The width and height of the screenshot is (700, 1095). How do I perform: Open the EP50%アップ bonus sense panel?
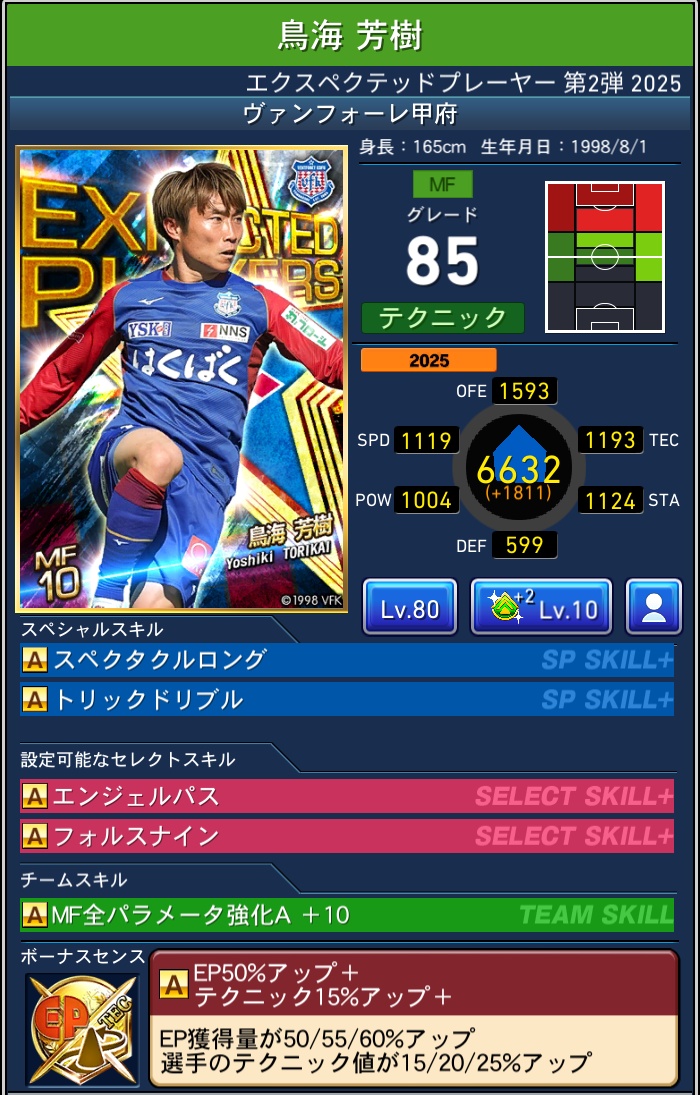tap(414, 1018)
